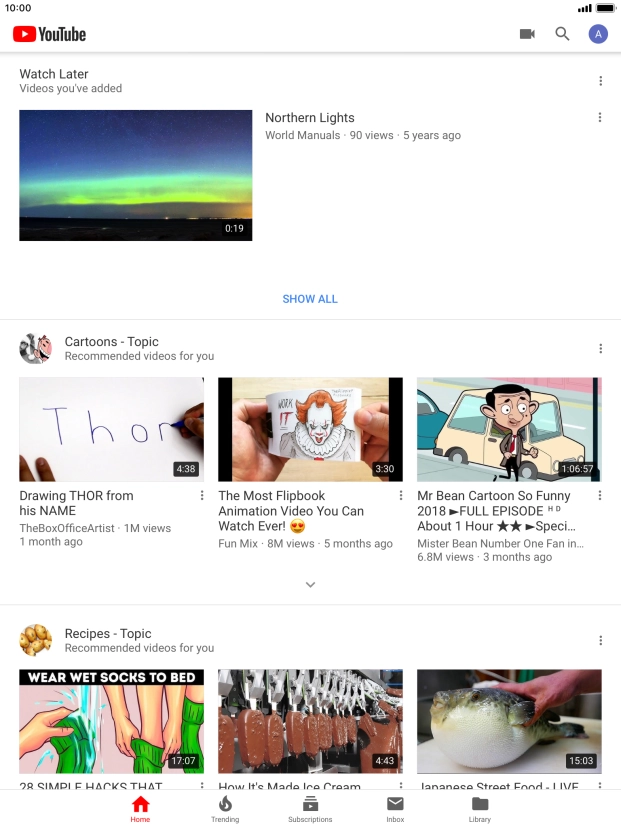
Task: Switch to the Trending tab
Action: (x=225, y=808)
